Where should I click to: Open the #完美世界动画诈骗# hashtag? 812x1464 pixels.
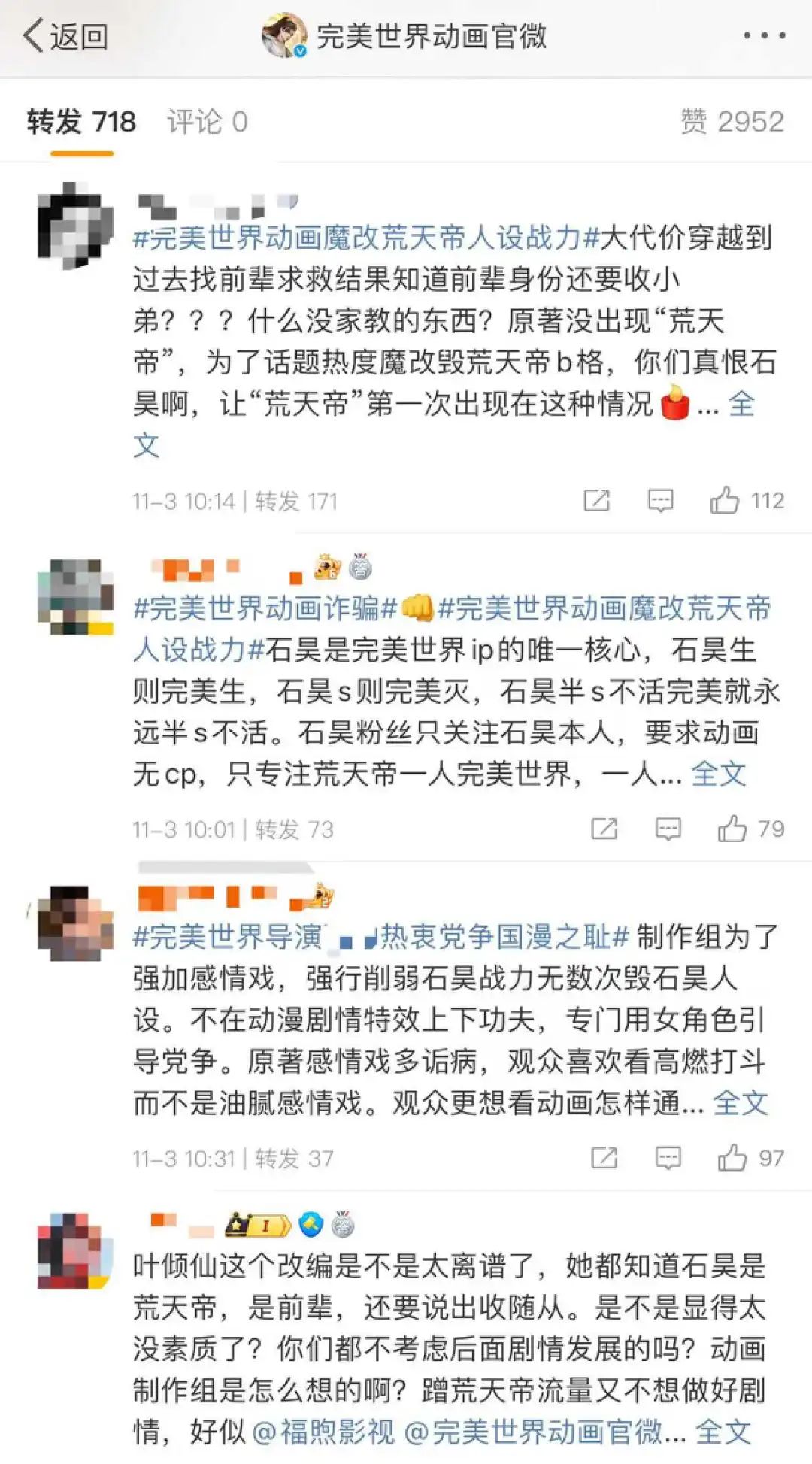click(x=265, y=608)
